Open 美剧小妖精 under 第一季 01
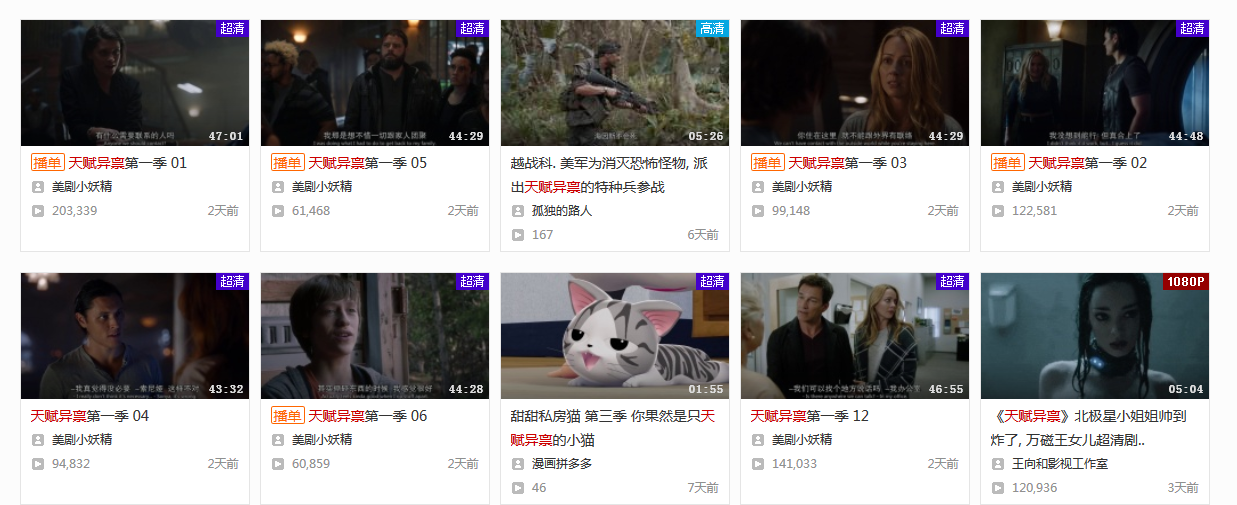This screenshot has height=505, width=1237. coord(81,187)
